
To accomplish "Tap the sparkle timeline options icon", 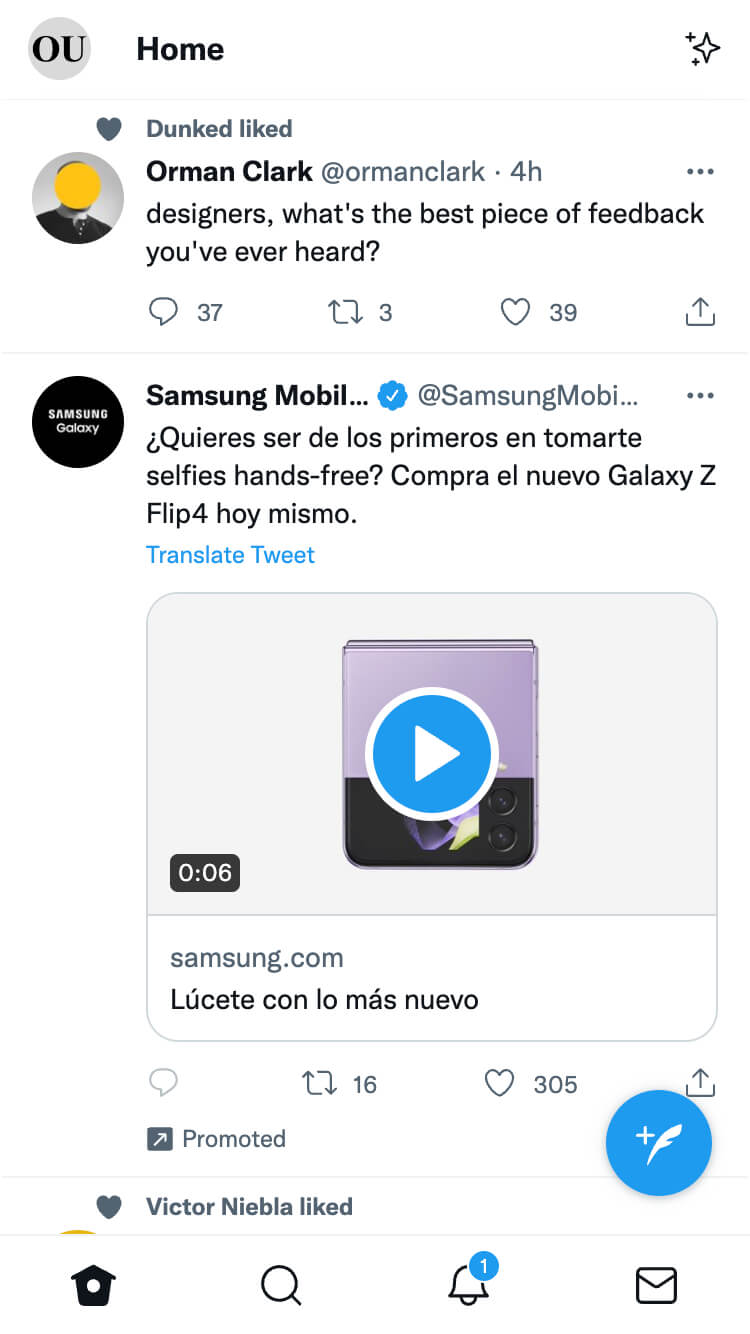I will tap(702, 49).
